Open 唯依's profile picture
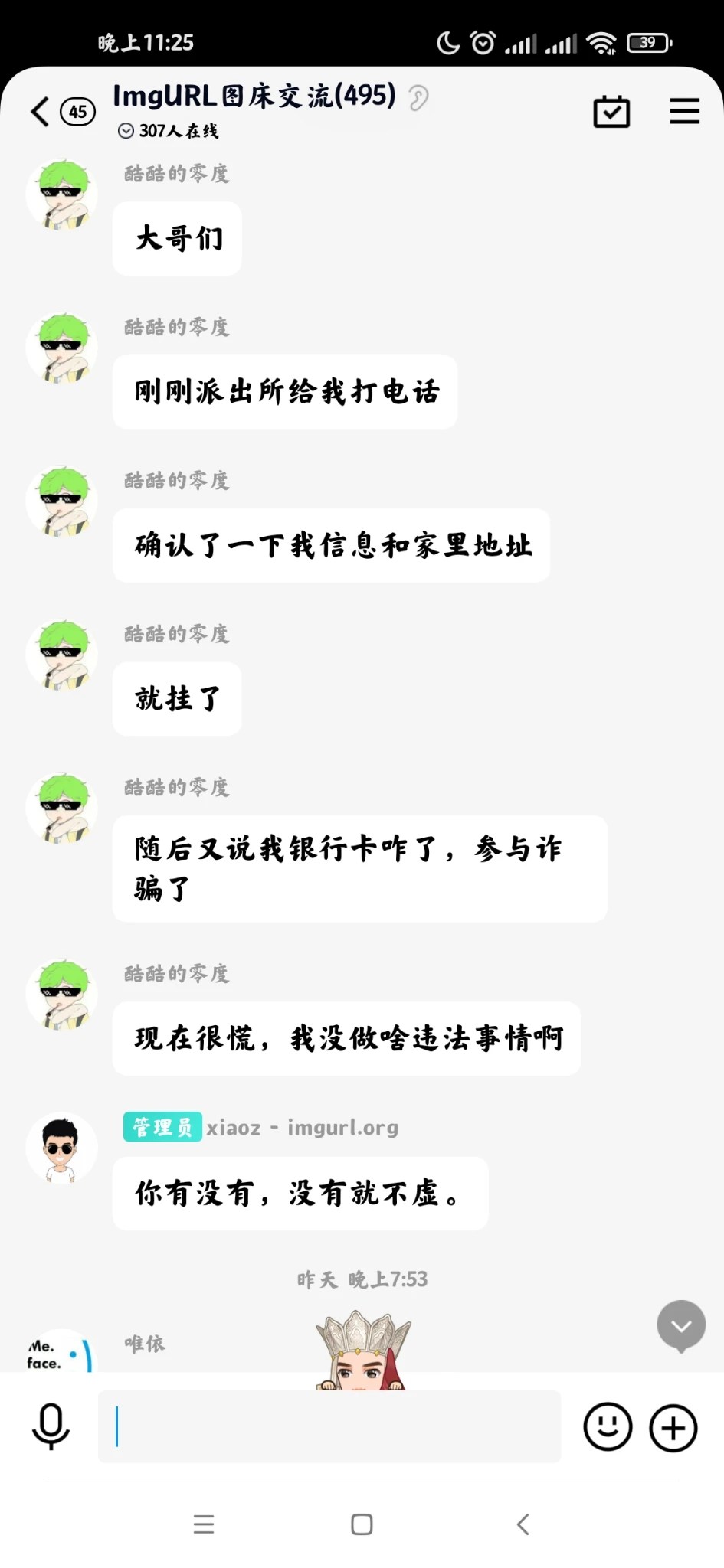This screenshot has height=1568, width=724. pos(61,1352)
